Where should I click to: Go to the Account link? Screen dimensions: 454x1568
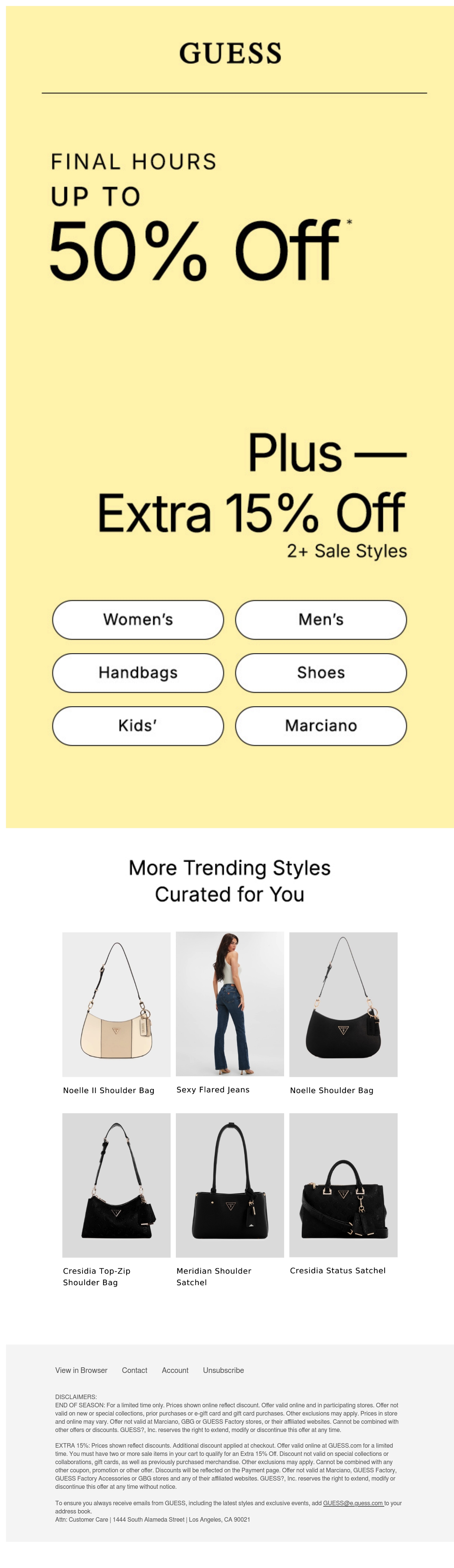pos(175,1370)
